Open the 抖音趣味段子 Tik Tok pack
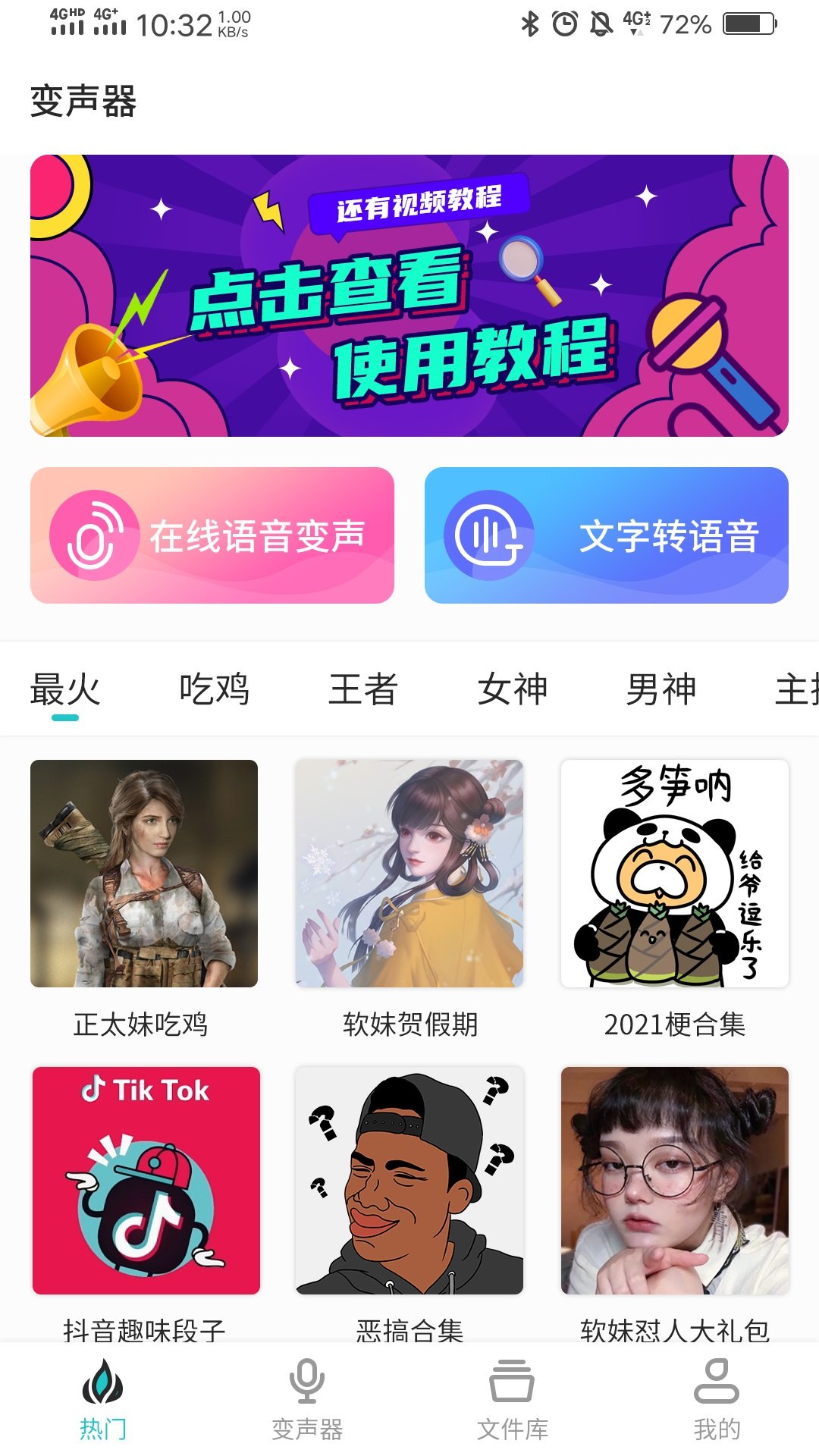This screenshot has width=819, height=1456. click(146, 1181)
